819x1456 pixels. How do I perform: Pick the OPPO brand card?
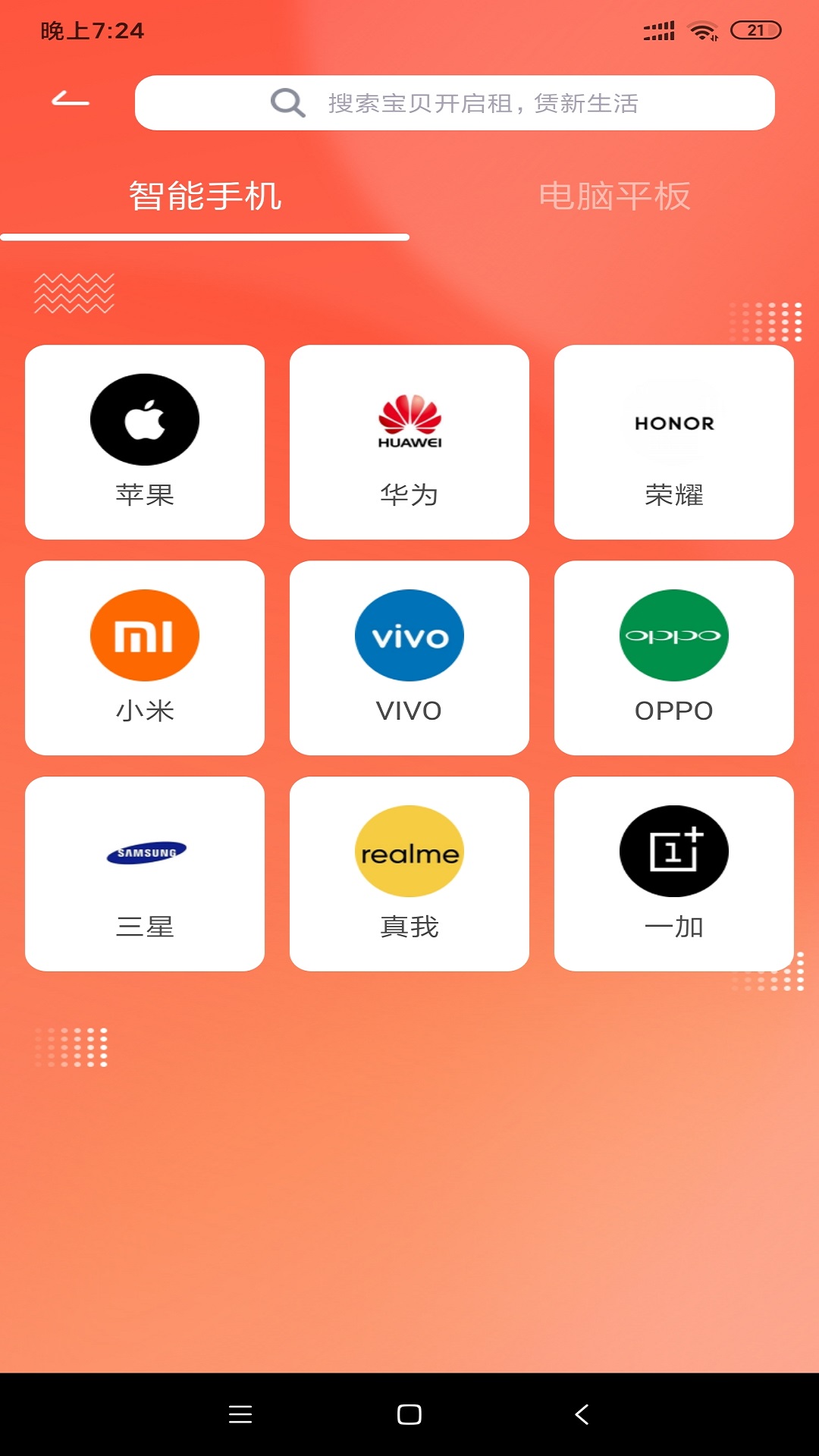click(x=674, y=657)
